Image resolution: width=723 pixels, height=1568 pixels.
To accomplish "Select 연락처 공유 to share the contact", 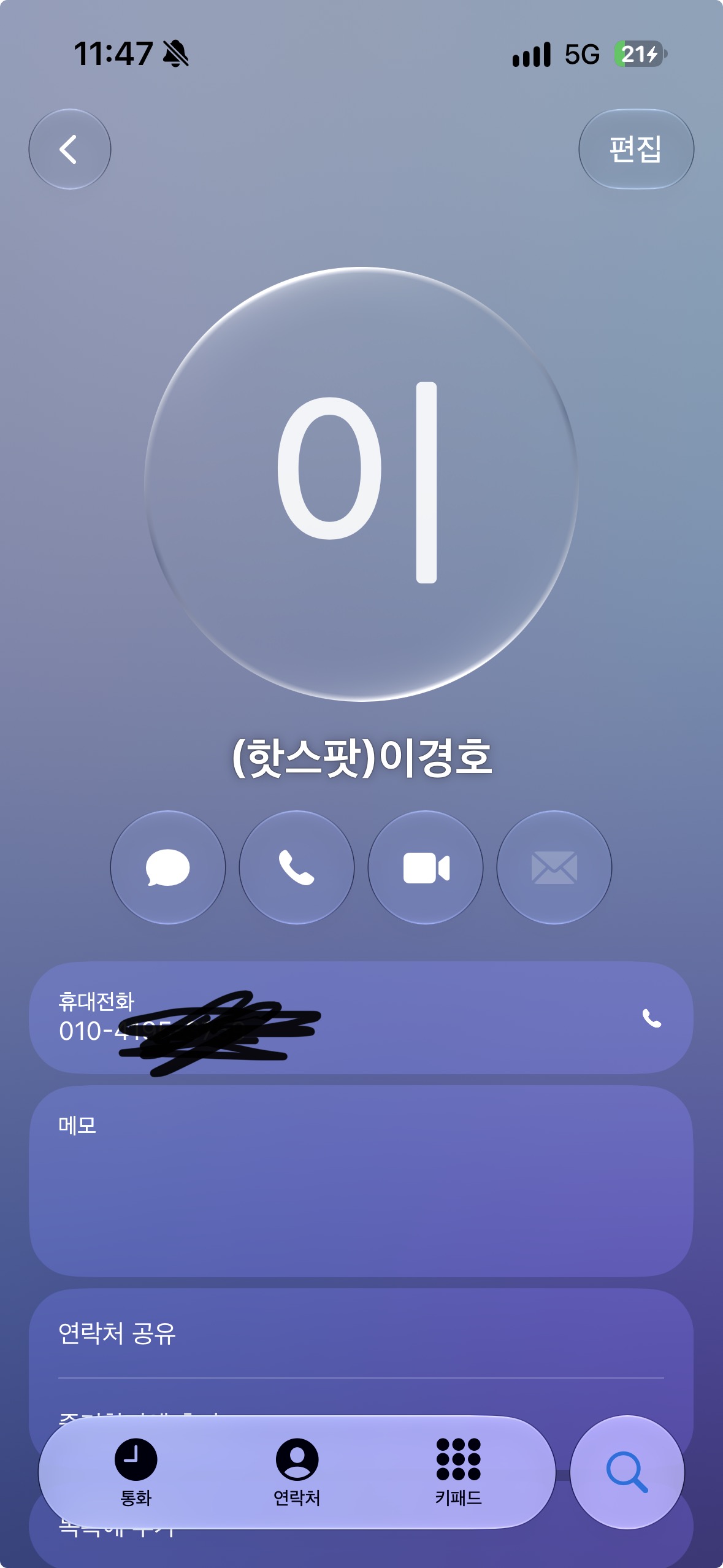I will (361, 1334).
